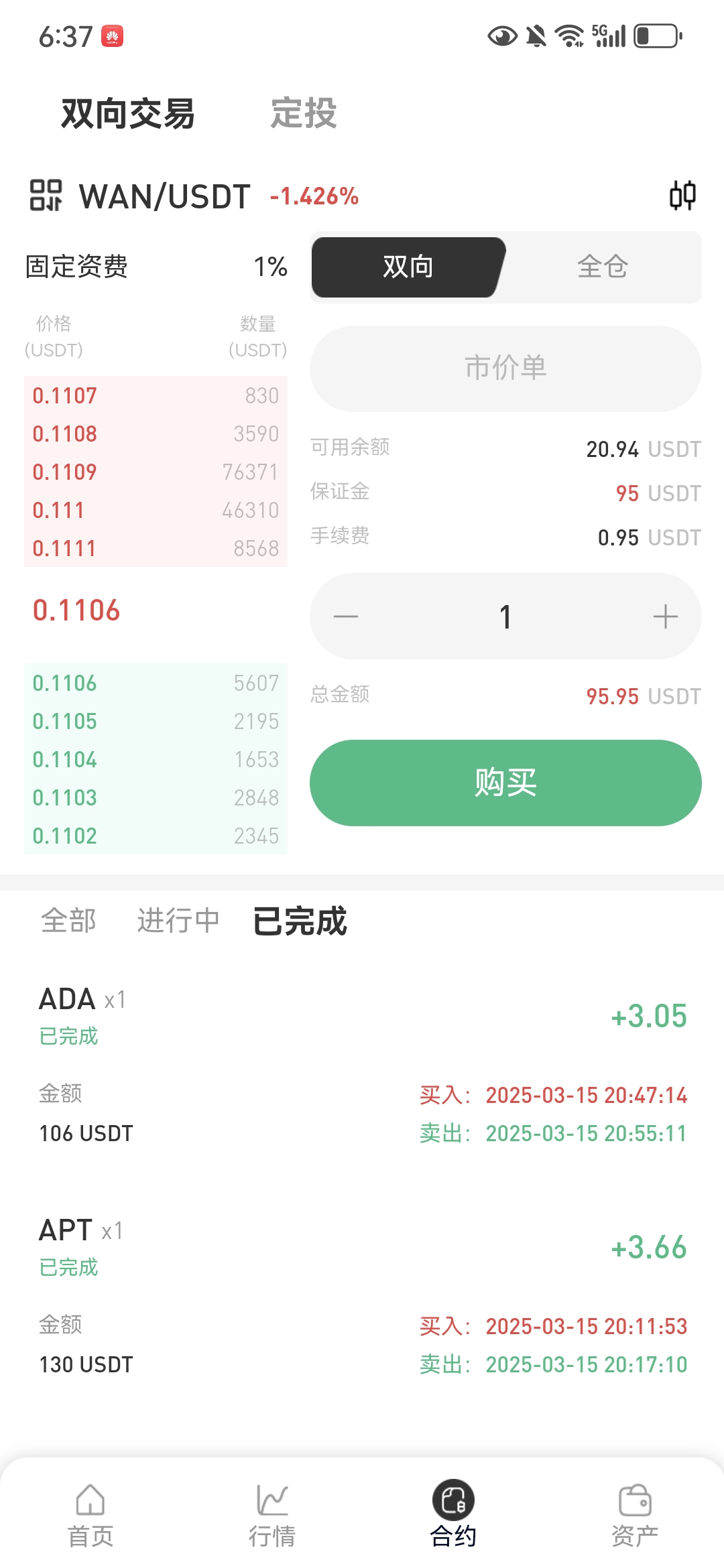
Task: Open the candlestick chart icon
Action: coord(682,196)
